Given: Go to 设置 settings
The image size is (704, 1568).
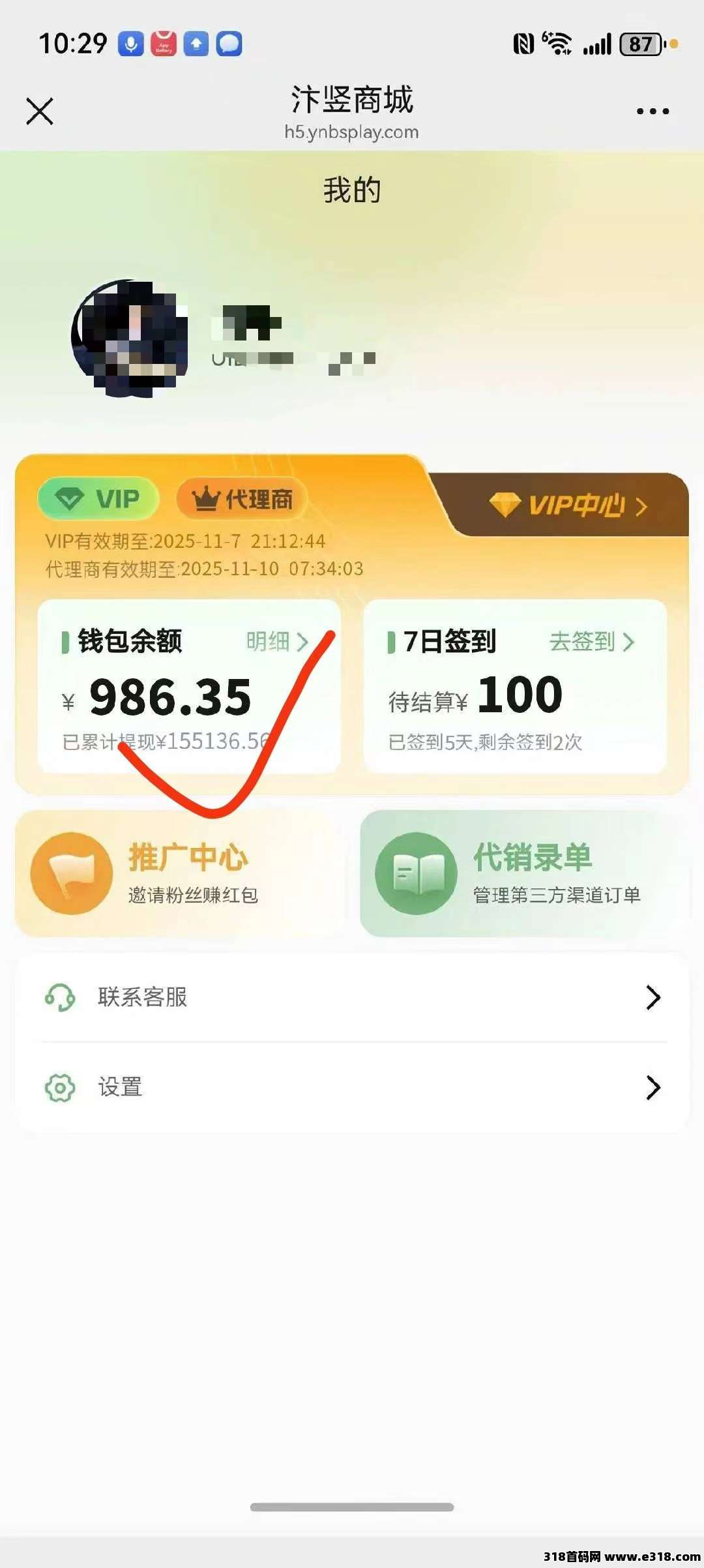Looking at the screenshot, I should [352, 1087].
